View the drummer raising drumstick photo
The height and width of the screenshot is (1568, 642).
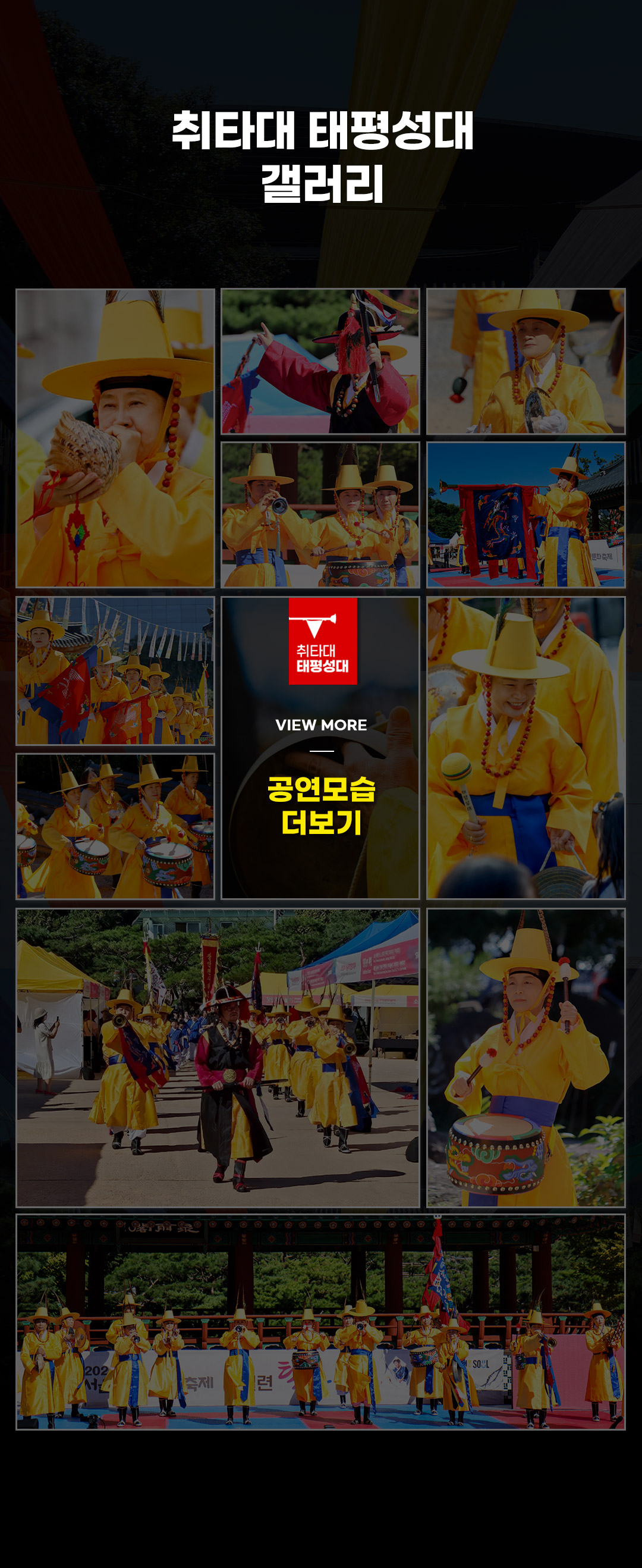click(x=525, y=1058)
